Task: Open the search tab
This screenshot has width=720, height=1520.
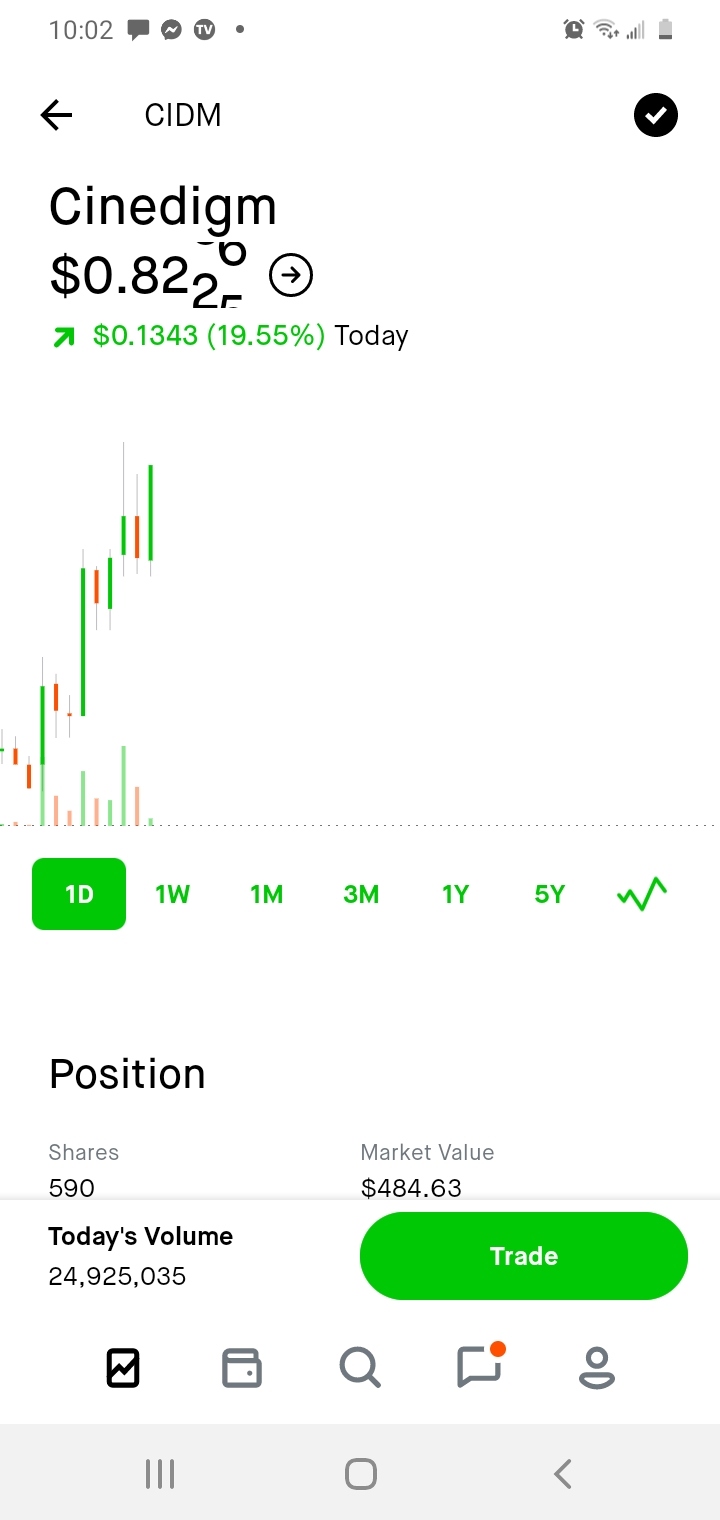Action: click(x=360, y=1367)
